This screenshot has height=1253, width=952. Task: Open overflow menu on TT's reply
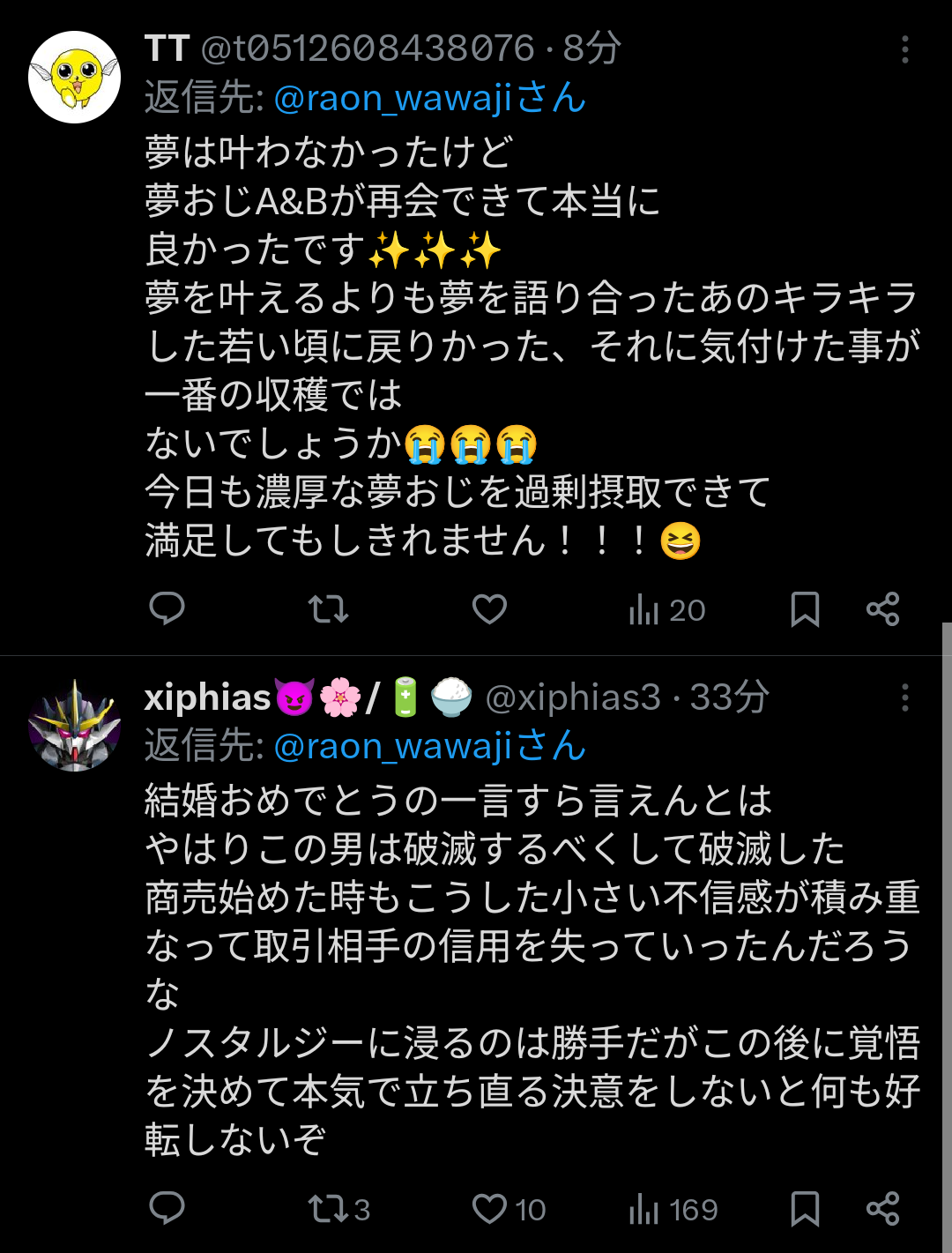904,49
